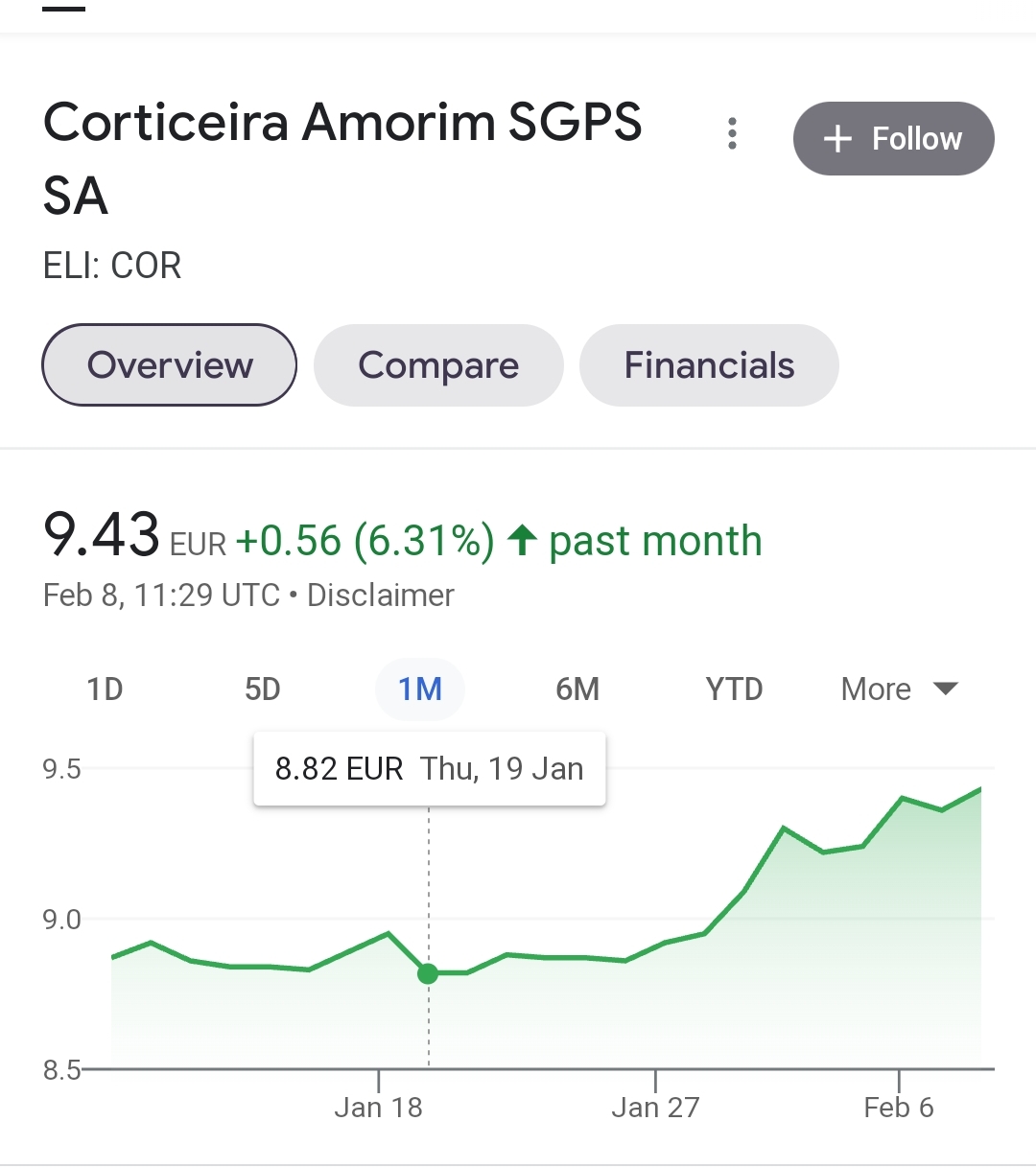Image resolution: width=1036 pixels, height=1168 pixels.
Task: Follow Corticeira Amorim SGPS SA
Action: [893, 139]
